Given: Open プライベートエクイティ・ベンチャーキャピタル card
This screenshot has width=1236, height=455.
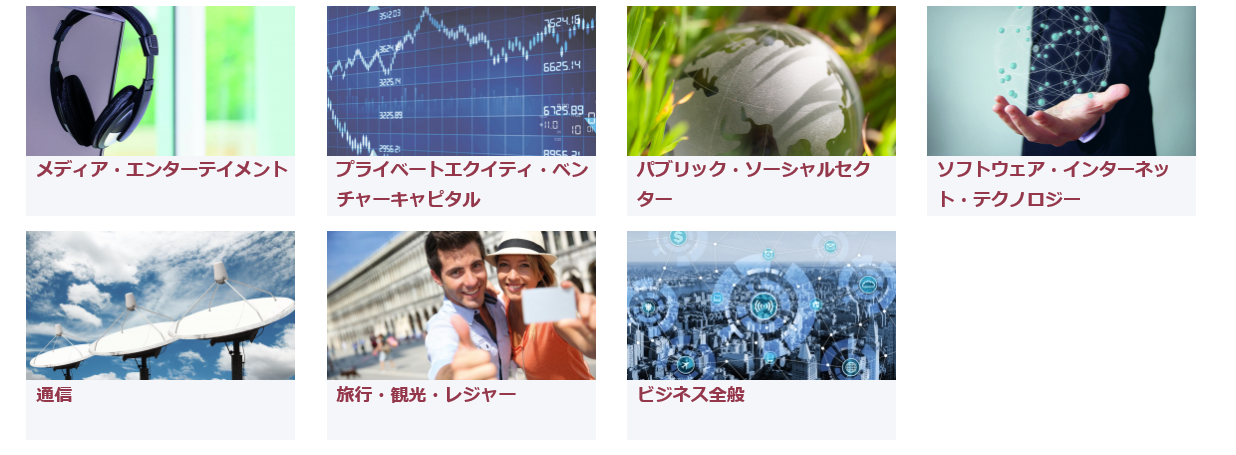Looking at the screenshot, I should coord(461,110).
